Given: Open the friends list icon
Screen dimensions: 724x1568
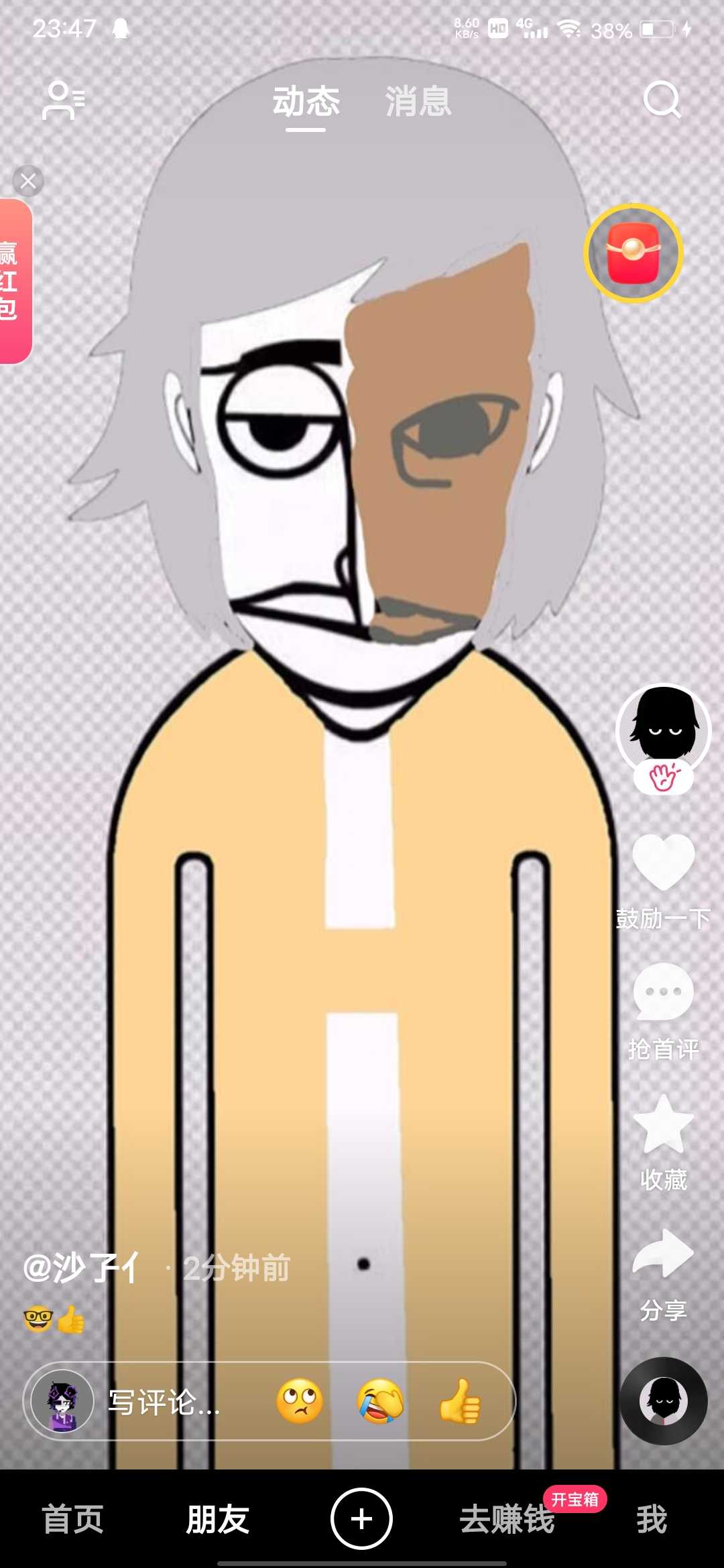Looking at the screenshot, I should (x=64, y=101).
